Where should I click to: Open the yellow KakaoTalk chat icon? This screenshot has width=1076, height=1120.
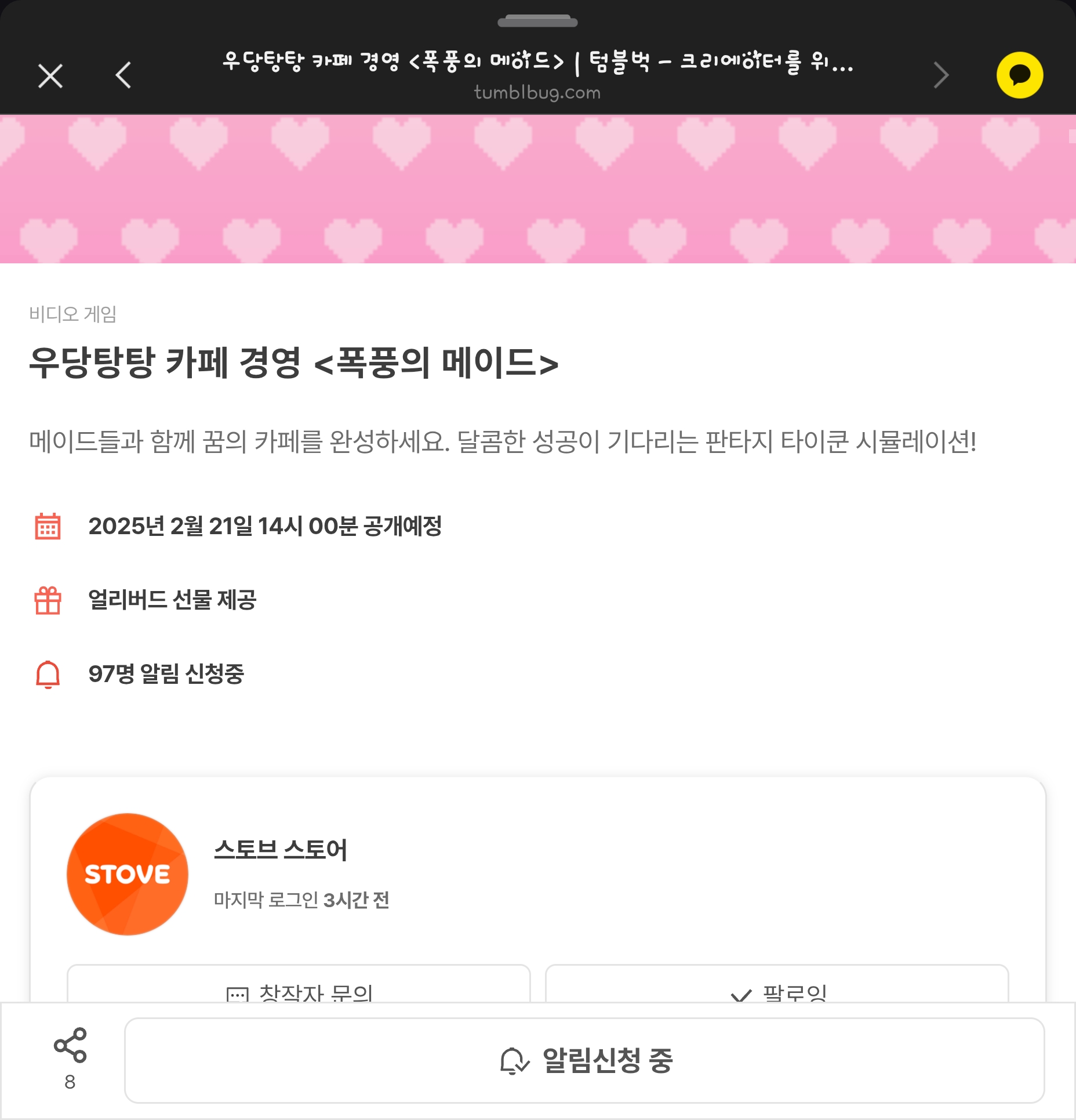tap(1019, 75)
